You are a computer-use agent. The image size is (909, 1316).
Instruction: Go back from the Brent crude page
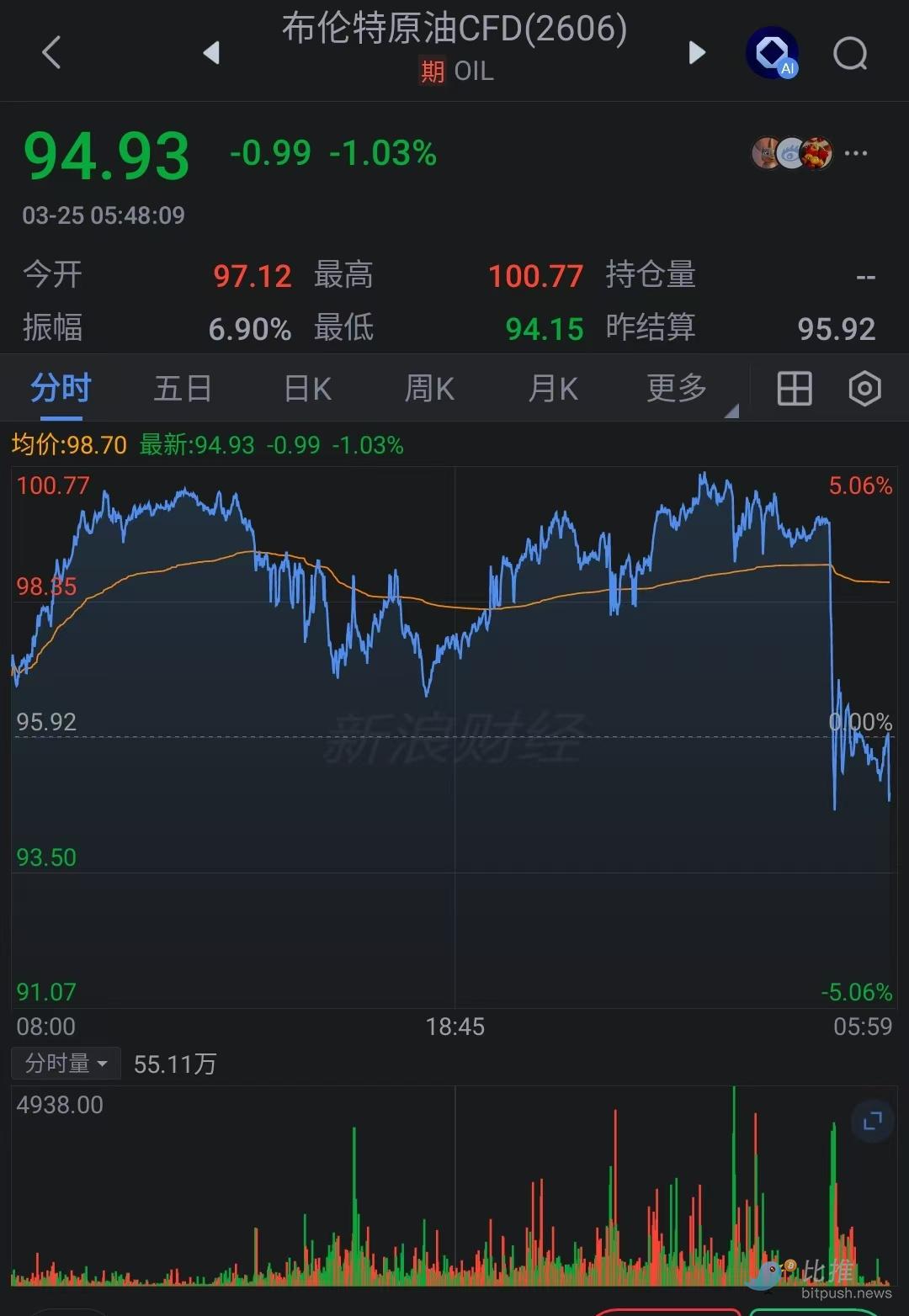(51, 53)
